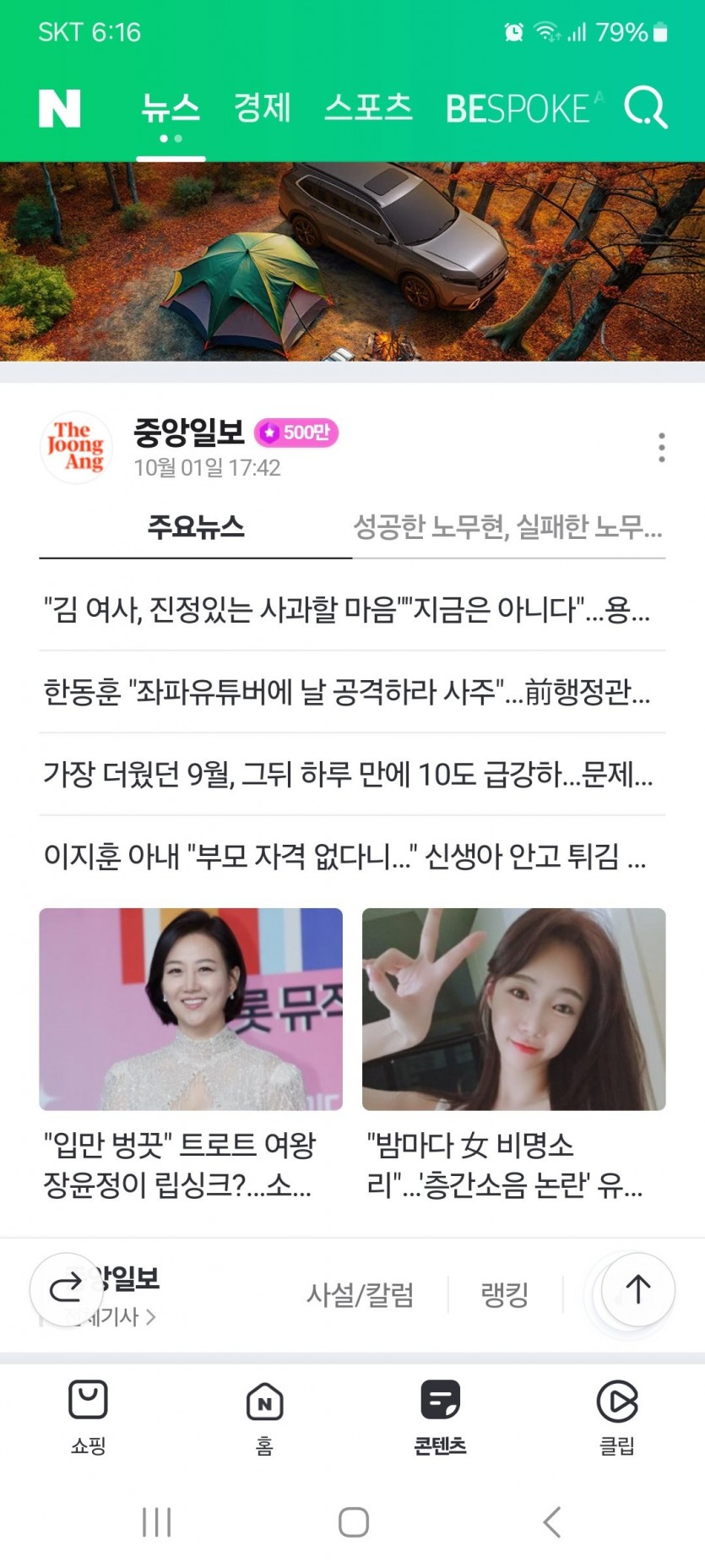Tap the Naver N logo button

tap(60, 109)
